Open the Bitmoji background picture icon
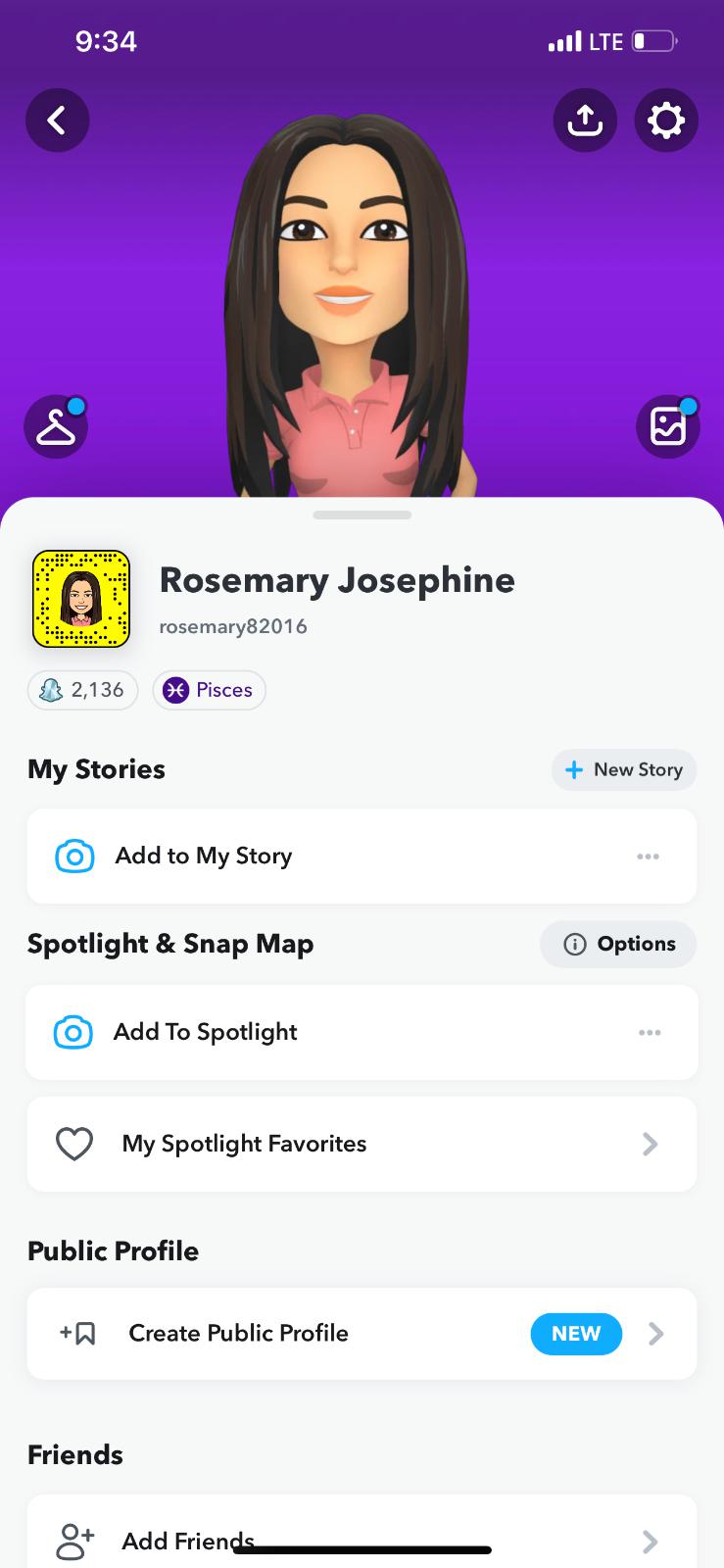Screen dimensions: 724x1568 point(668,427)
